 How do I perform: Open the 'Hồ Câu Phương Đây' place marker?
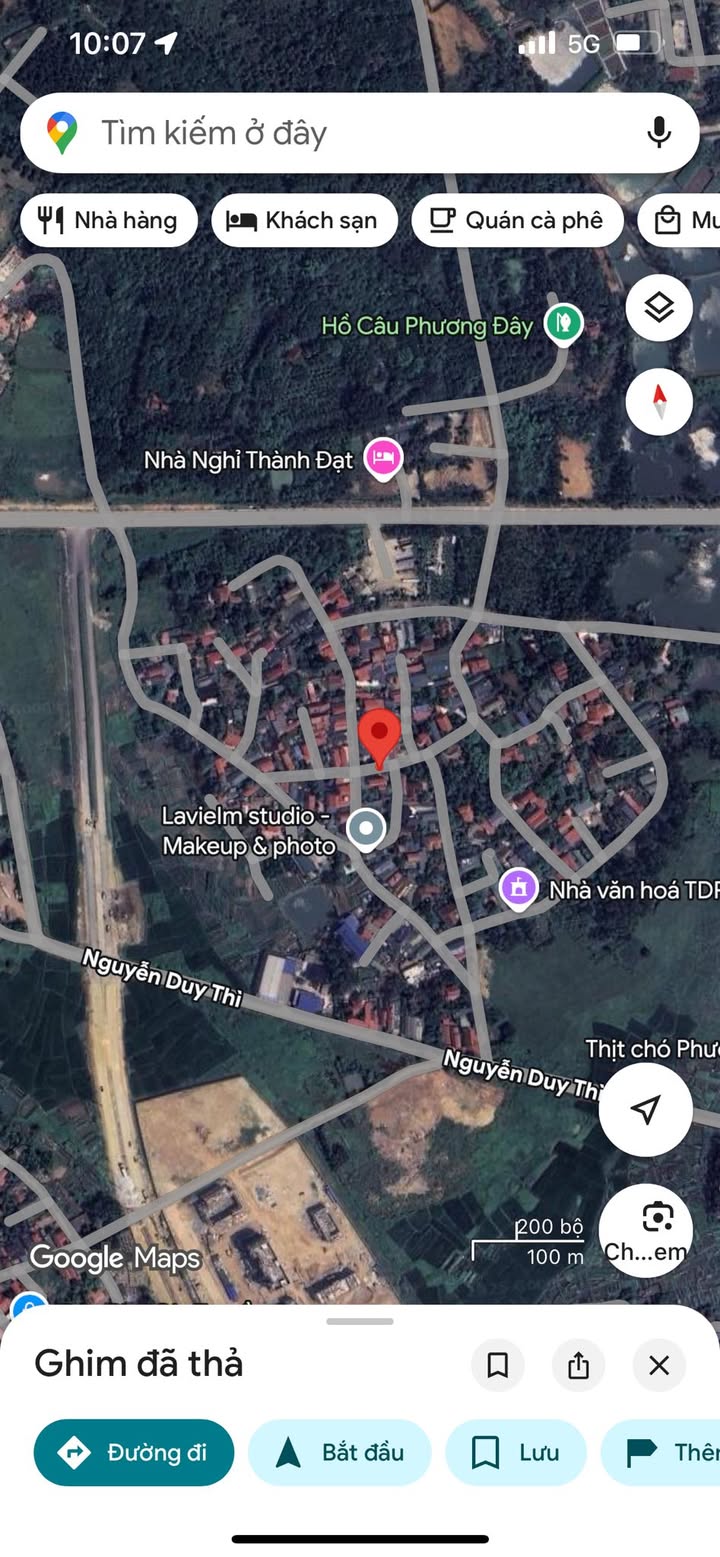click(564, 323)
